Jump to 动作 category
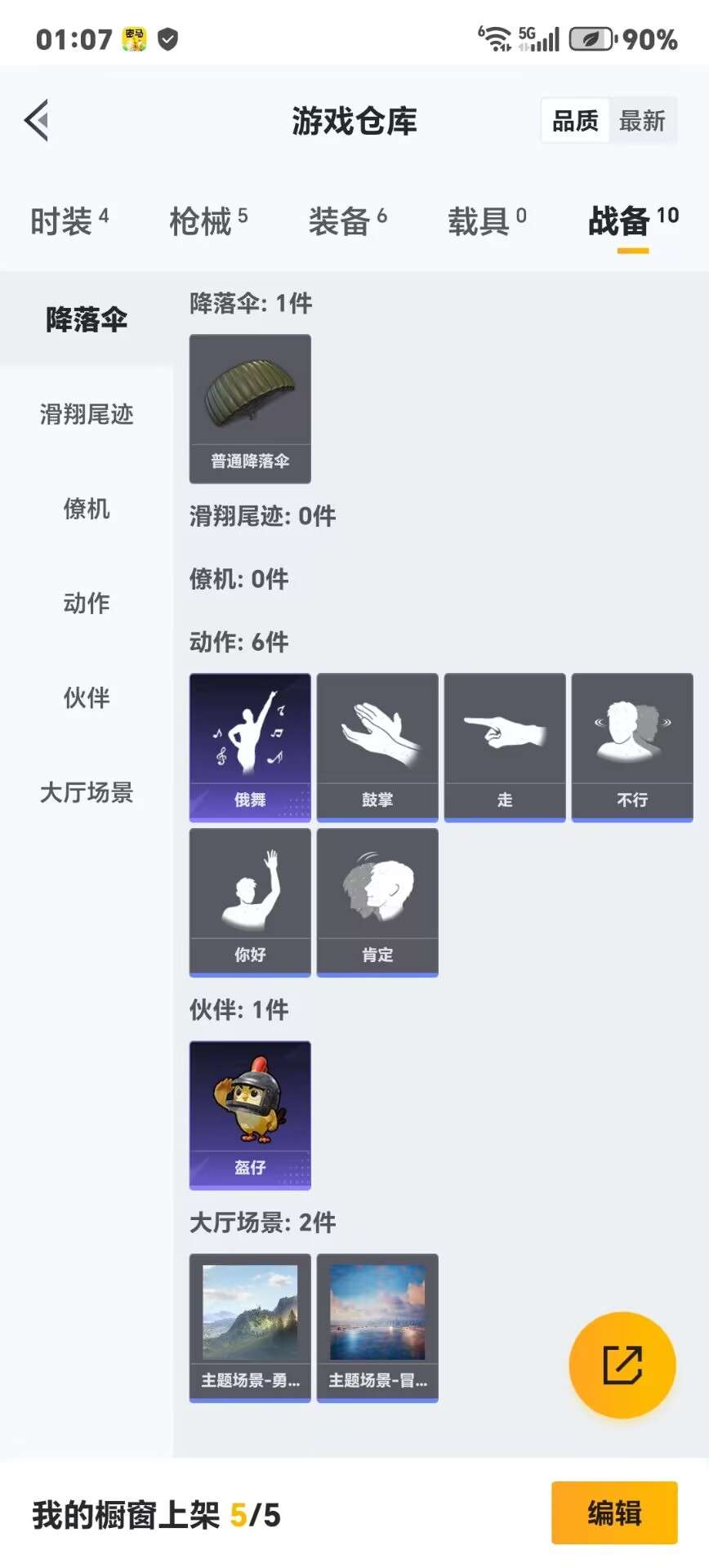Screen dimensions: 709x1568 coord(87,604)
